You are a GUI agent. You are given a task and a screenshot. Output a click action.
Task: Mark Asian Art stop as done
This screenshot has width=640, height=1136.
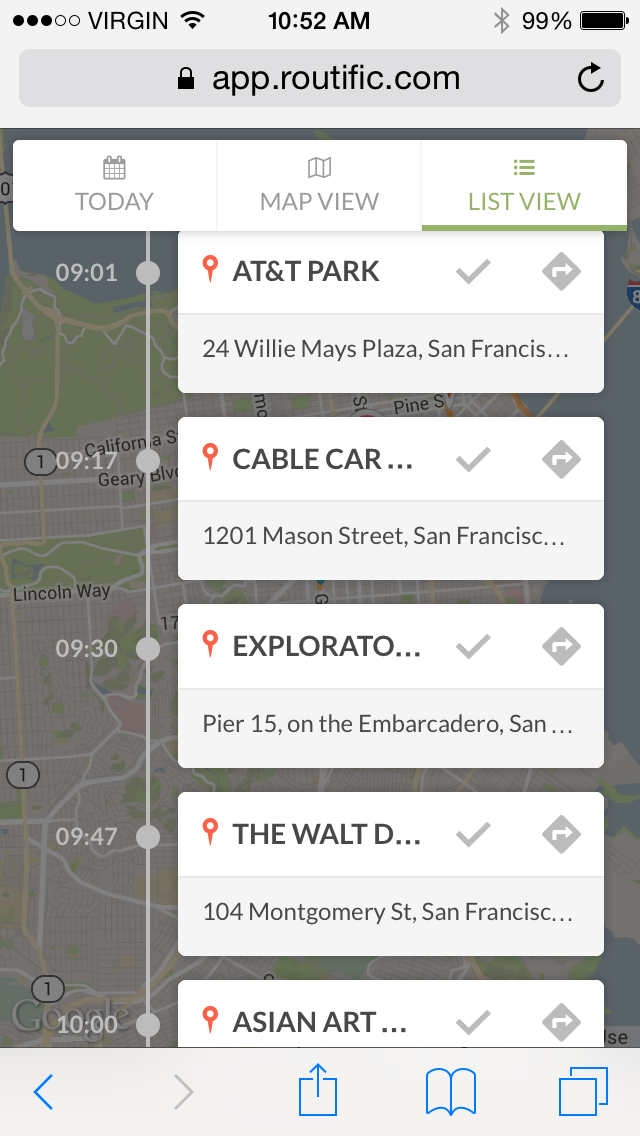[473, 1022]
